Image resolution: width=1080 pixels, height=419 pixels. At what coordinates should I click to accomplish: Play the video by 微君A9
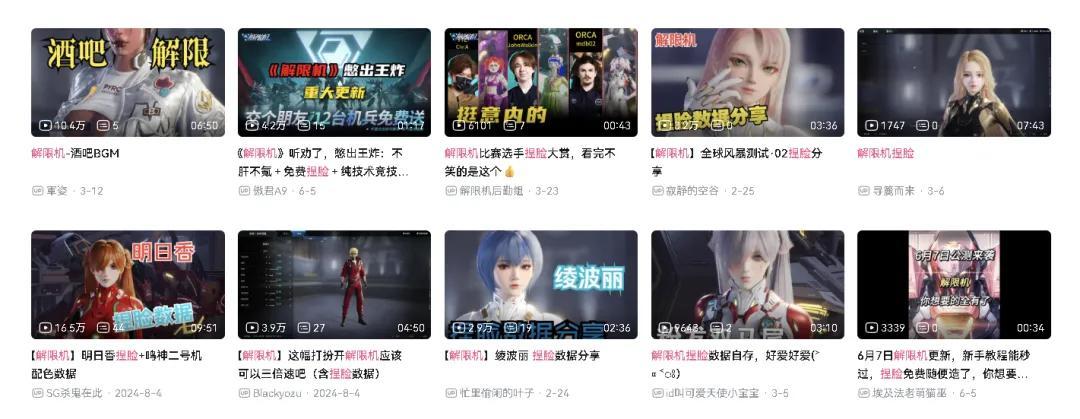(334, 82)
